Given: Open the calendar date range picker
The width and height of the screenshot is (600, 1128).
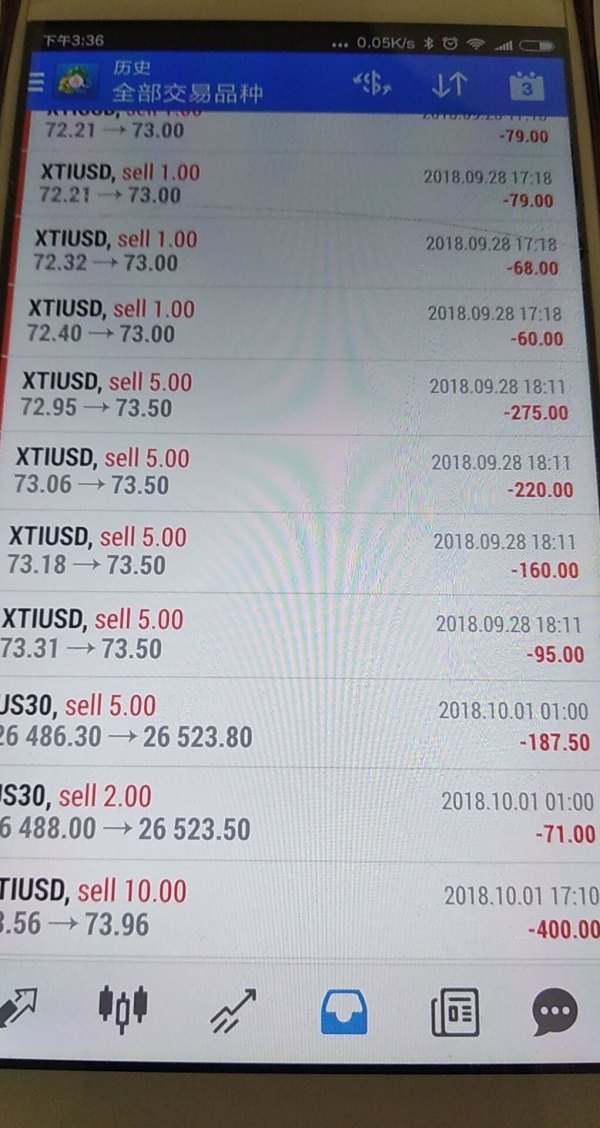Looking at the screenshot, I should tap(527, 87).
